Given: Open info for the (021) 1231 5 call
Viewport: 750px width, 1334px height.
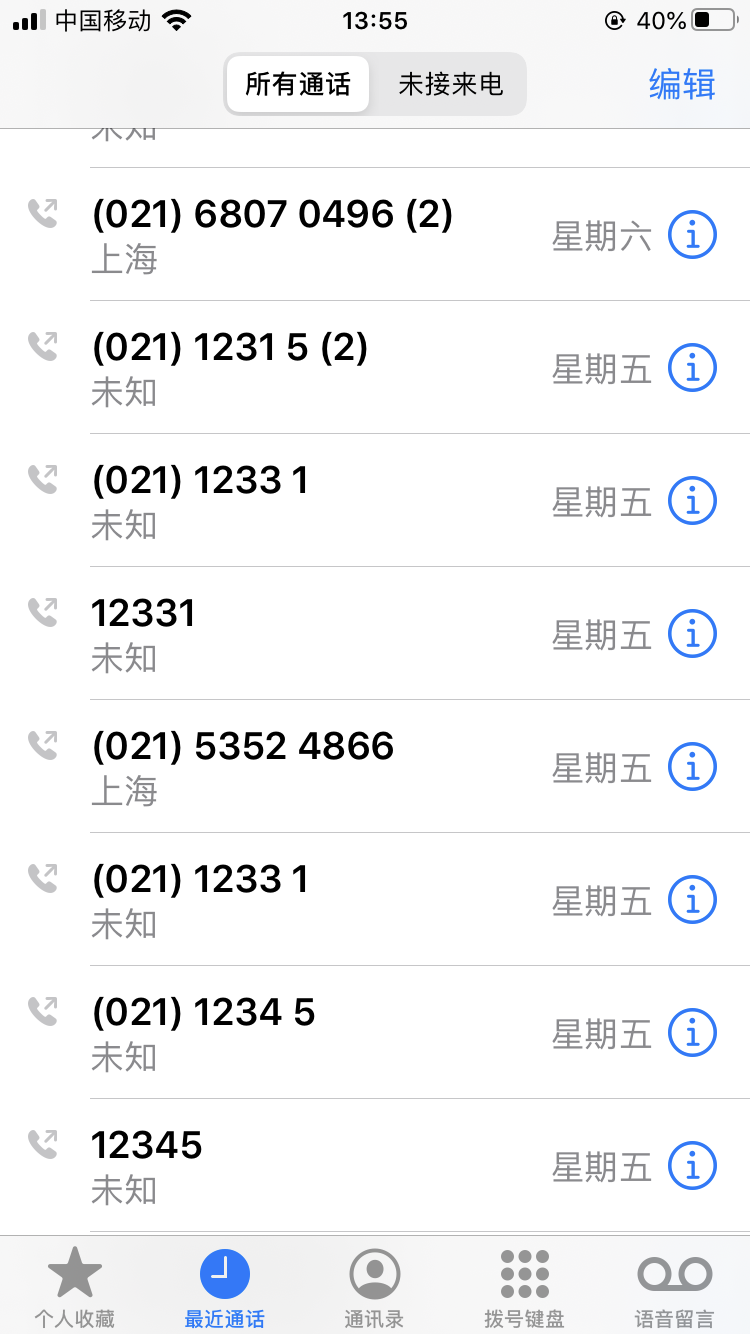Looking at the screenshot, I should [691, 367].
